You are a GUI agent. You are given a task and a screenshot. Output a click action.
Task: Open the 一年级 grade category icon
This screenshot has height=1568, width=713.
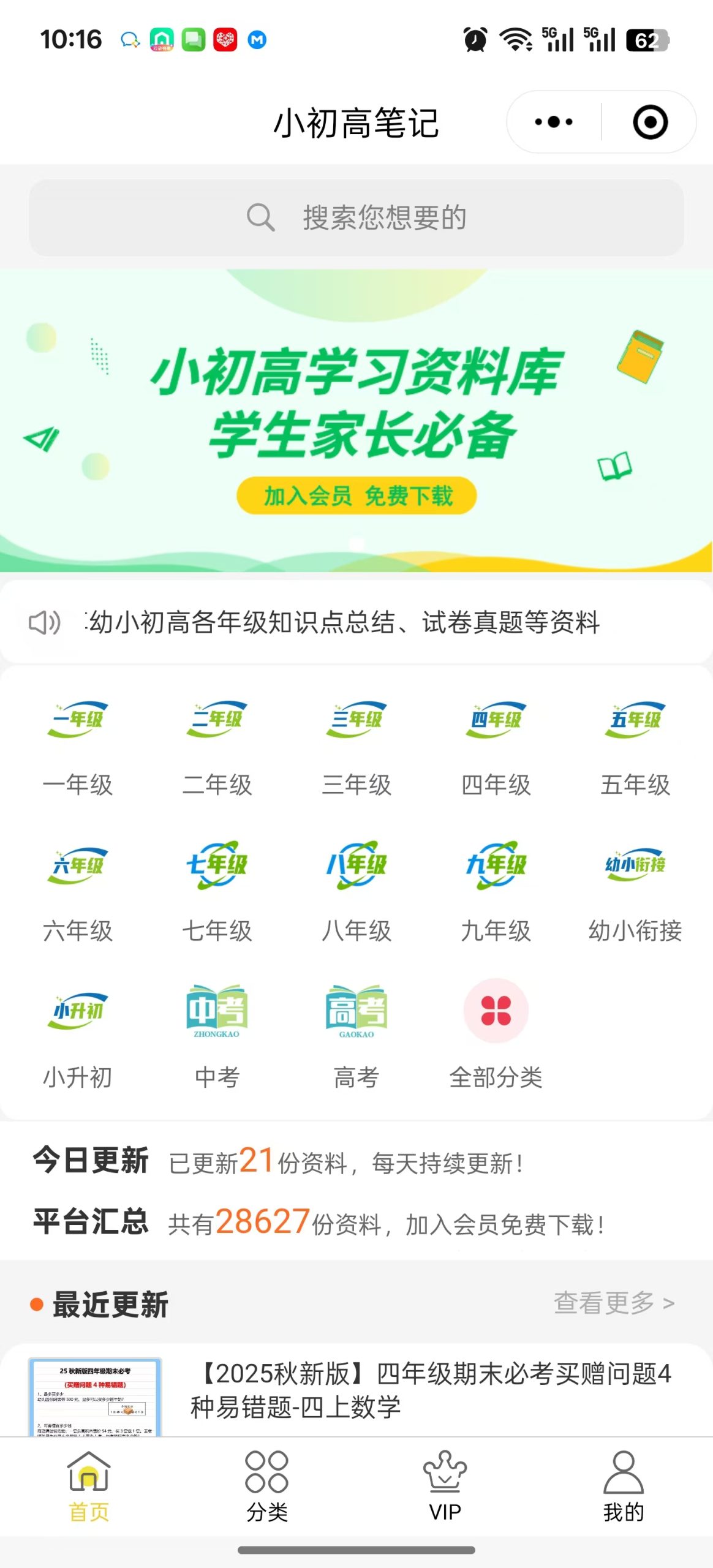tap(78, 720)
